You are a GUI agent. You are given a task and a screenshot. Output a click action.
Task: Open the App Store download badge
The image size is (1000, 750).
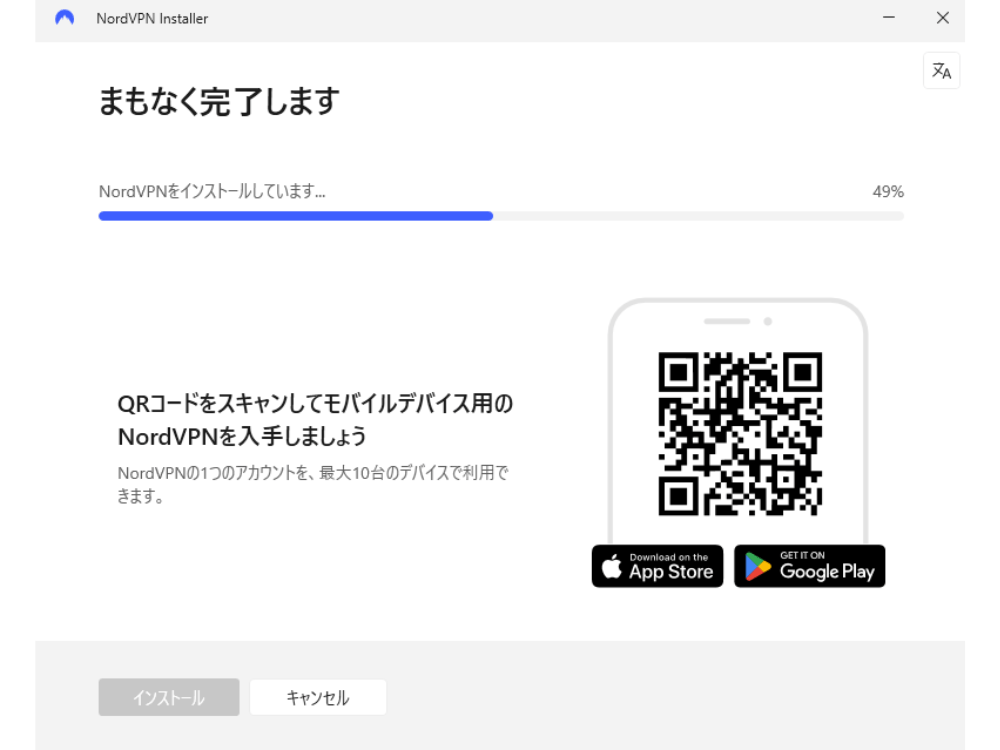pyautogui.click(x=657, y=566)
